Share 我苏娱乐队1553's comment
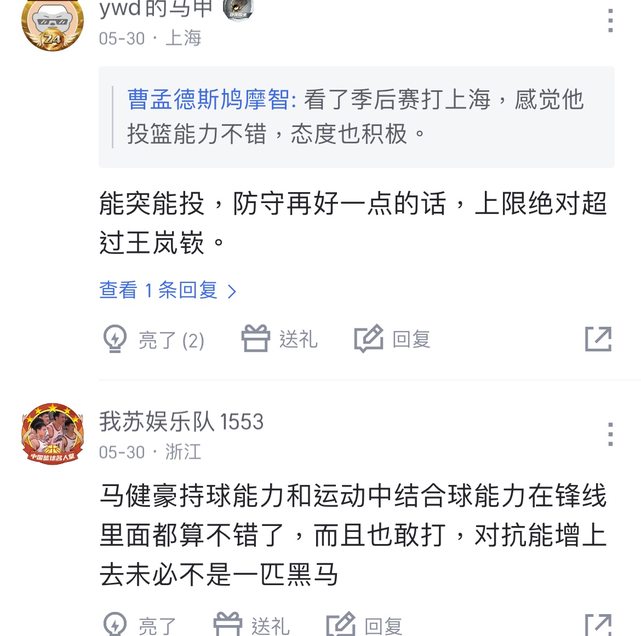The width and height of the screenshot is (641, 636). (598, 625)
